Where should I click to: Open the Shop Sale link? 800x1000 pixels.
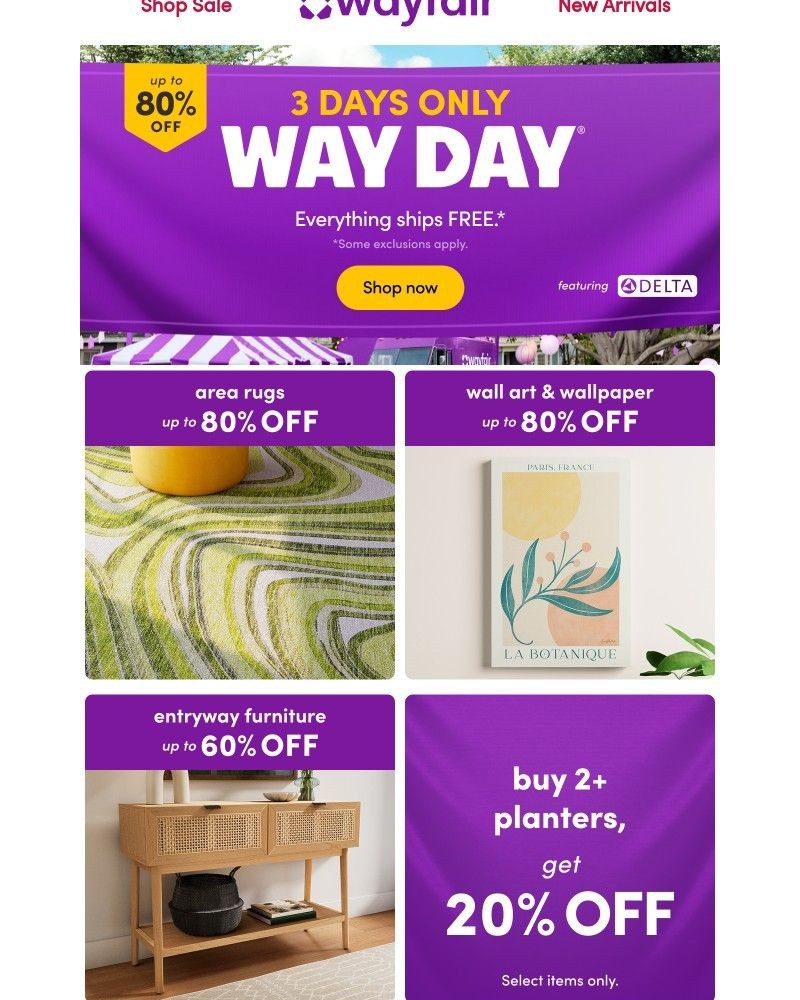click(x=186, y=7)
